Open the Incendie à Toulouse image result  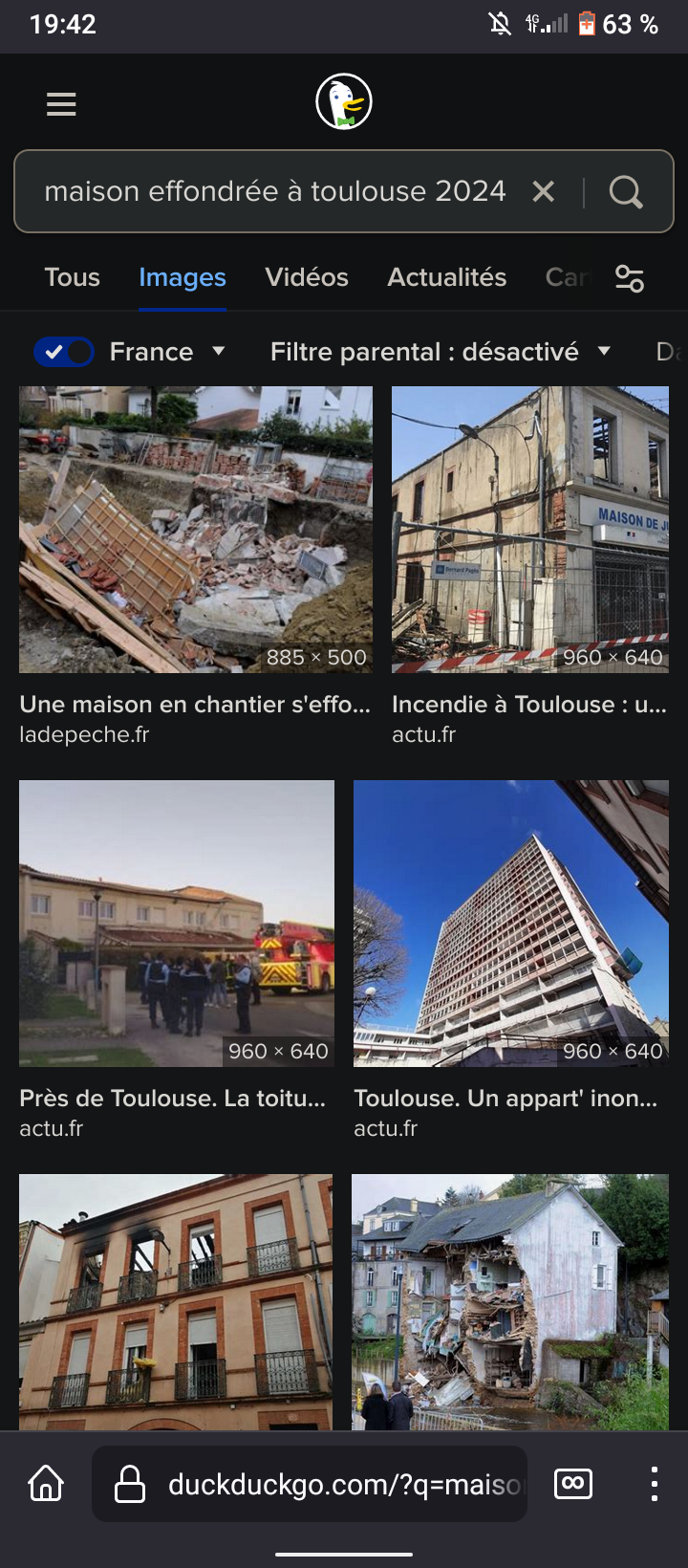pyautogui.click(x=529, y=529)
